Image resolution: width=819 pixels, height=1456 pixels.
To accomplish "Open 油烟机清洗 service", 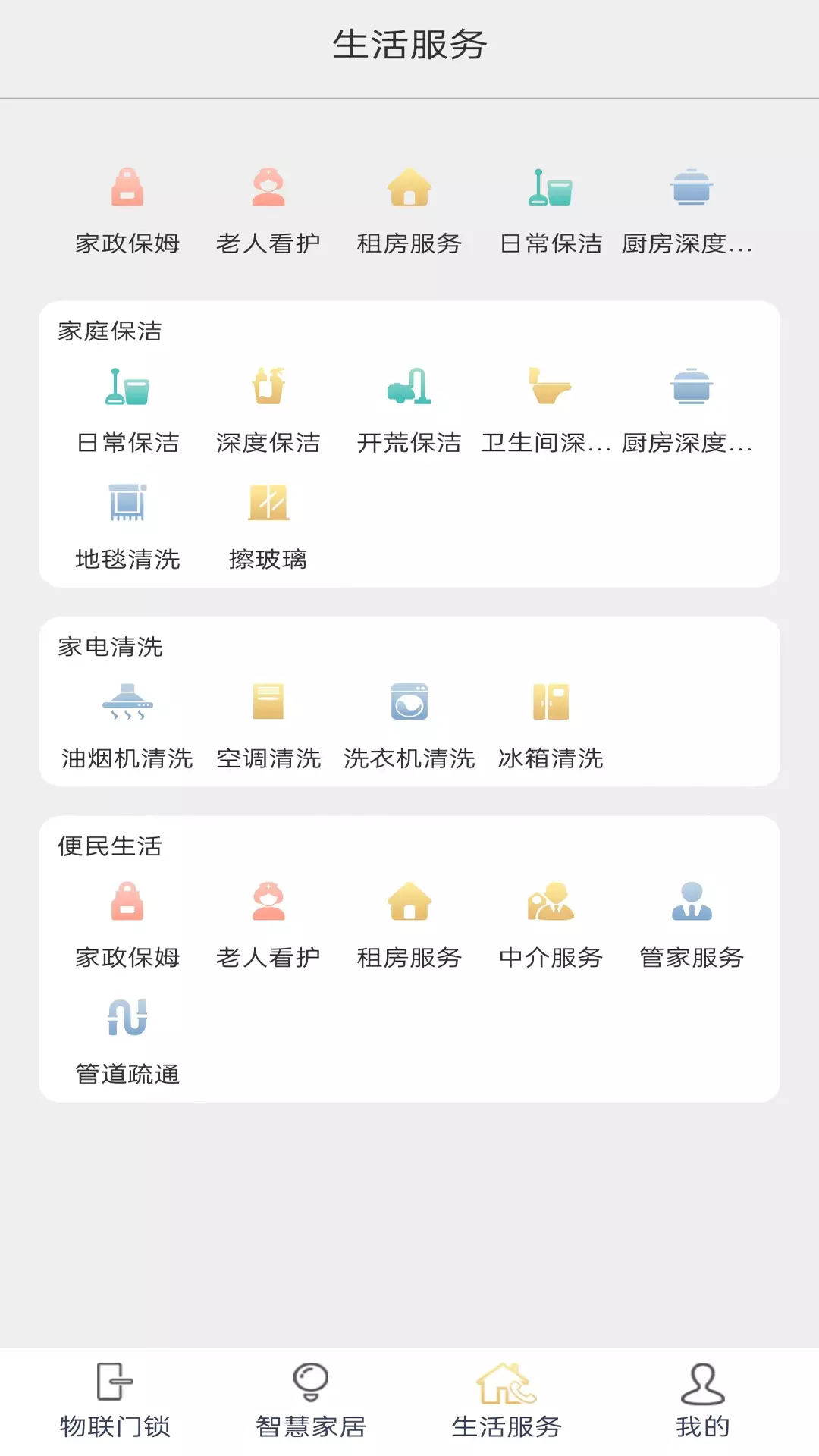I will click(127, 726).
